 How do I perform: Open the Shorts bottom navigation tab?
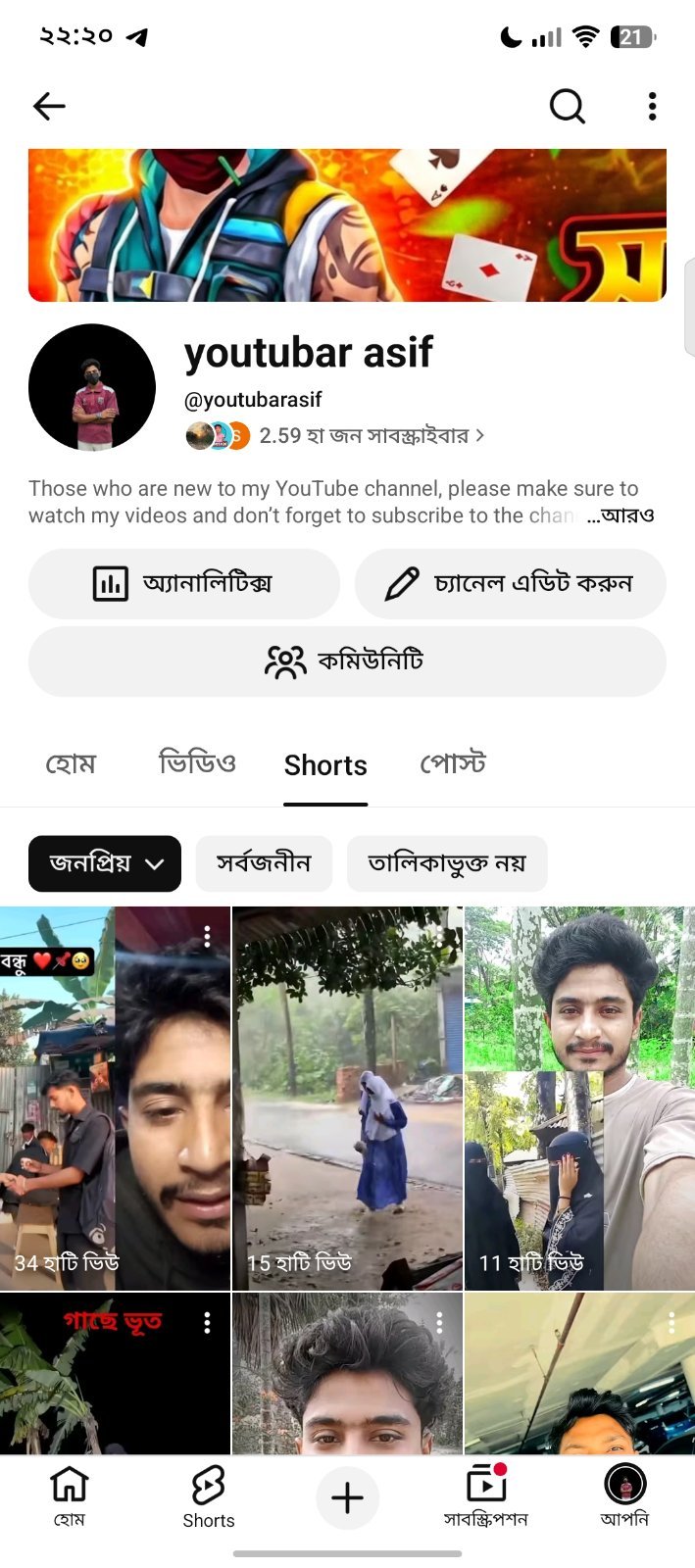click(209, 1496)
